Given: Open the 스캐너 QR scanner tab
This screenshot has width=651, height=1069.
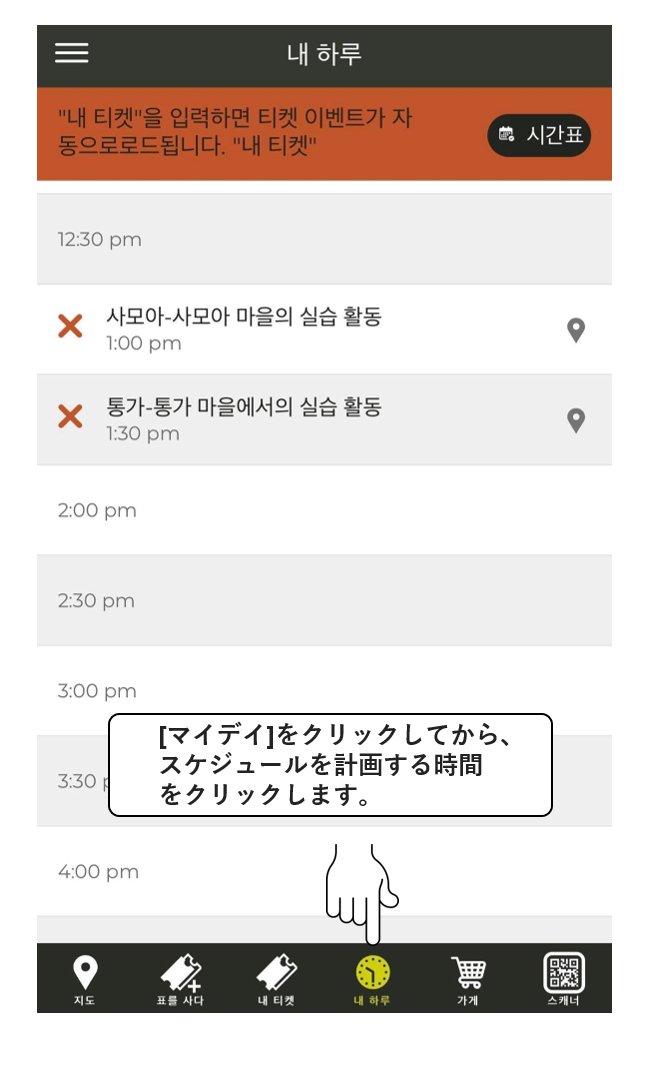Looking at the screenshot, I should (x=563, y=978).
